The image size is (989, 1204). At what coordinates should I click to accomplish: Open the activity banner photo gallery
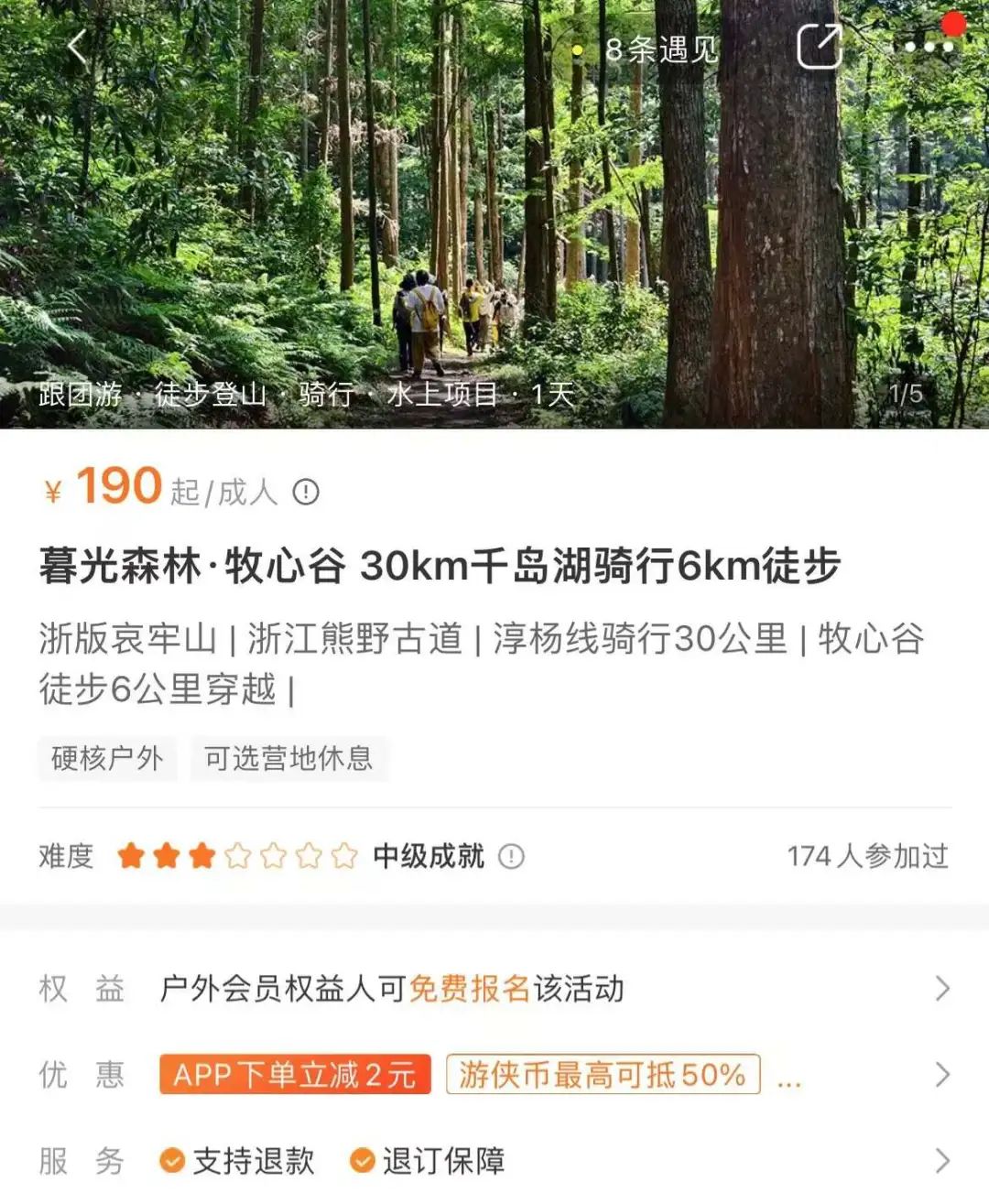point(494,229)
